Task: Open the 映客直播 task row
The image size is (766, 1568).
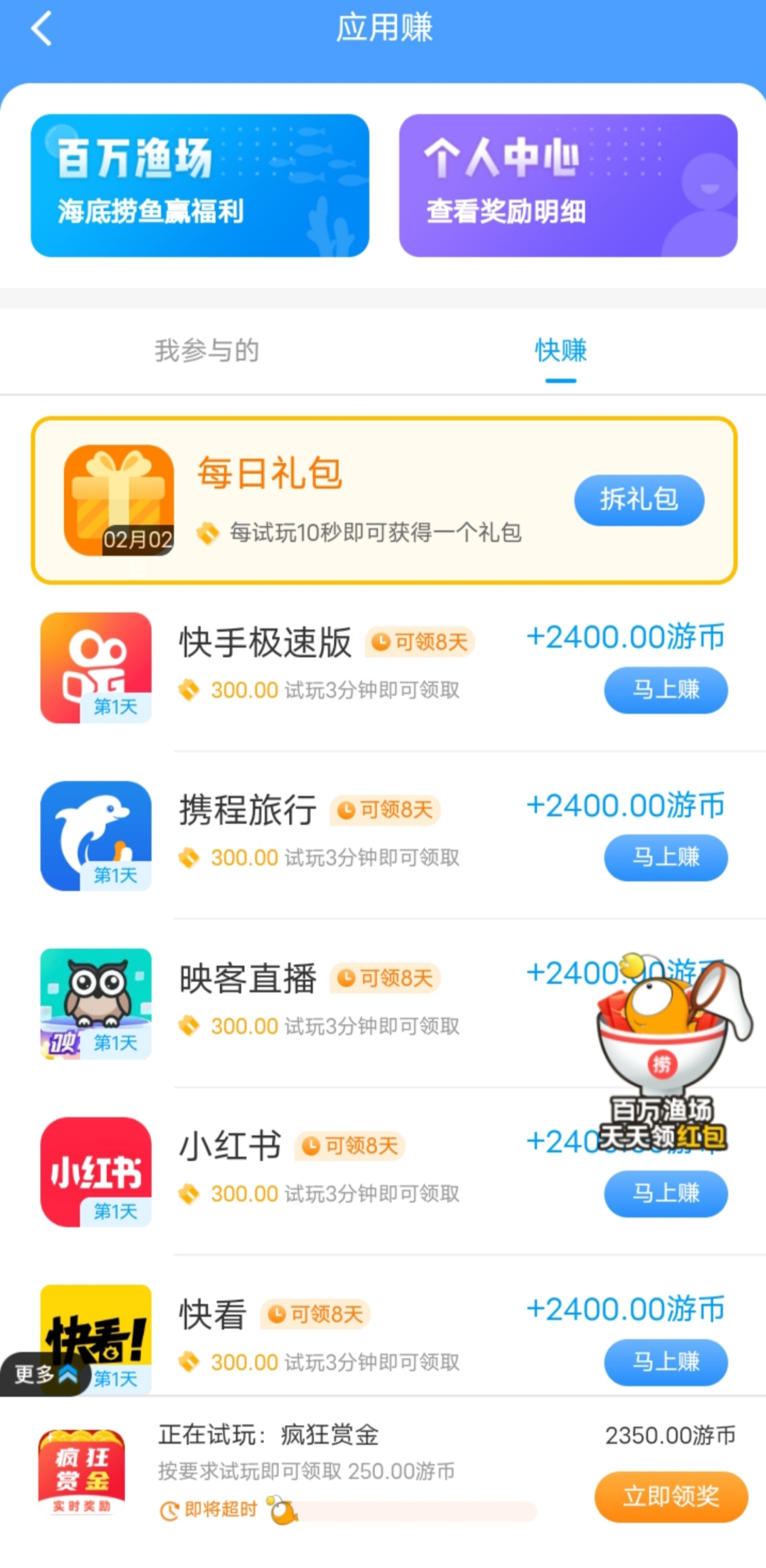Action: point(384,1003)
